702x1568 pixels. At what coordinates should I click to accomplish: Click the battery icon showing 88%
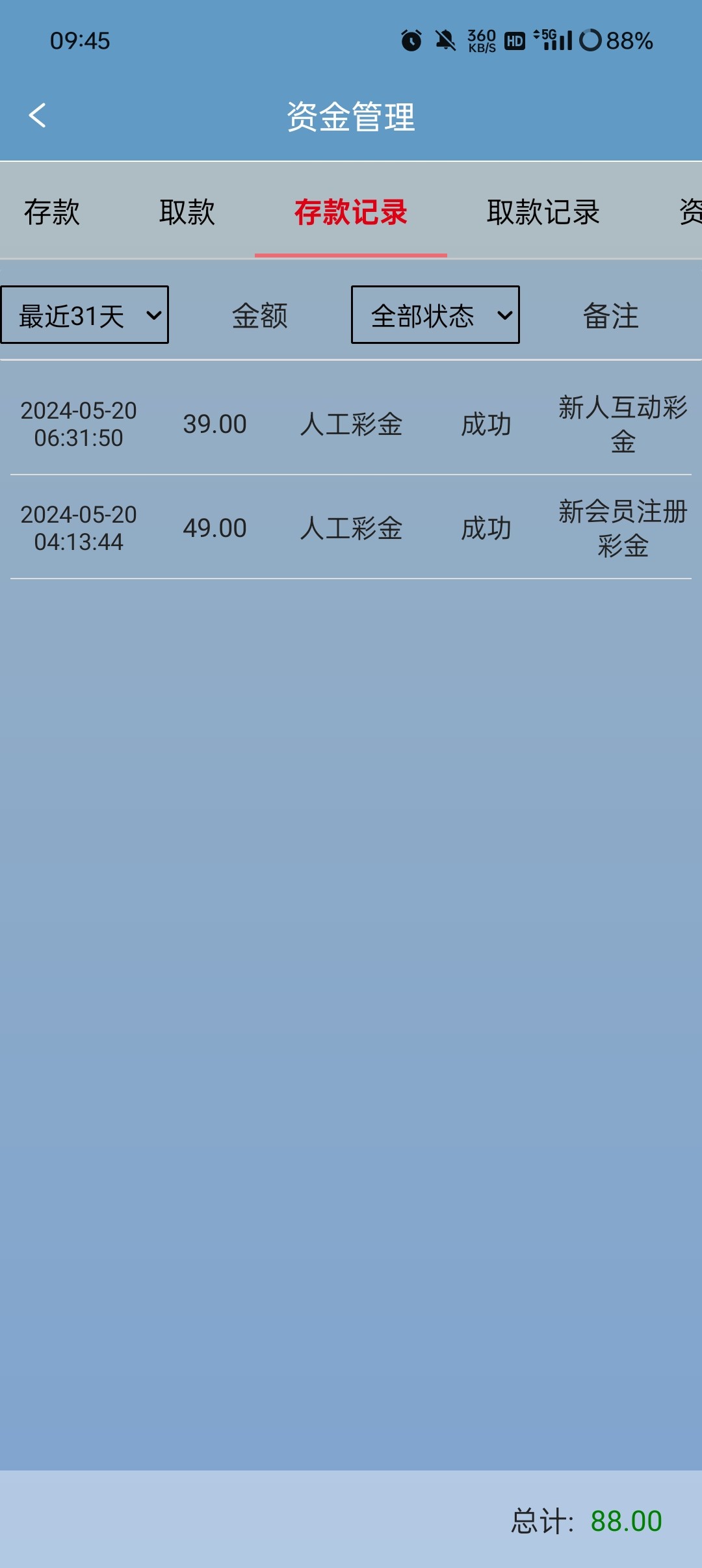(590, 41)
